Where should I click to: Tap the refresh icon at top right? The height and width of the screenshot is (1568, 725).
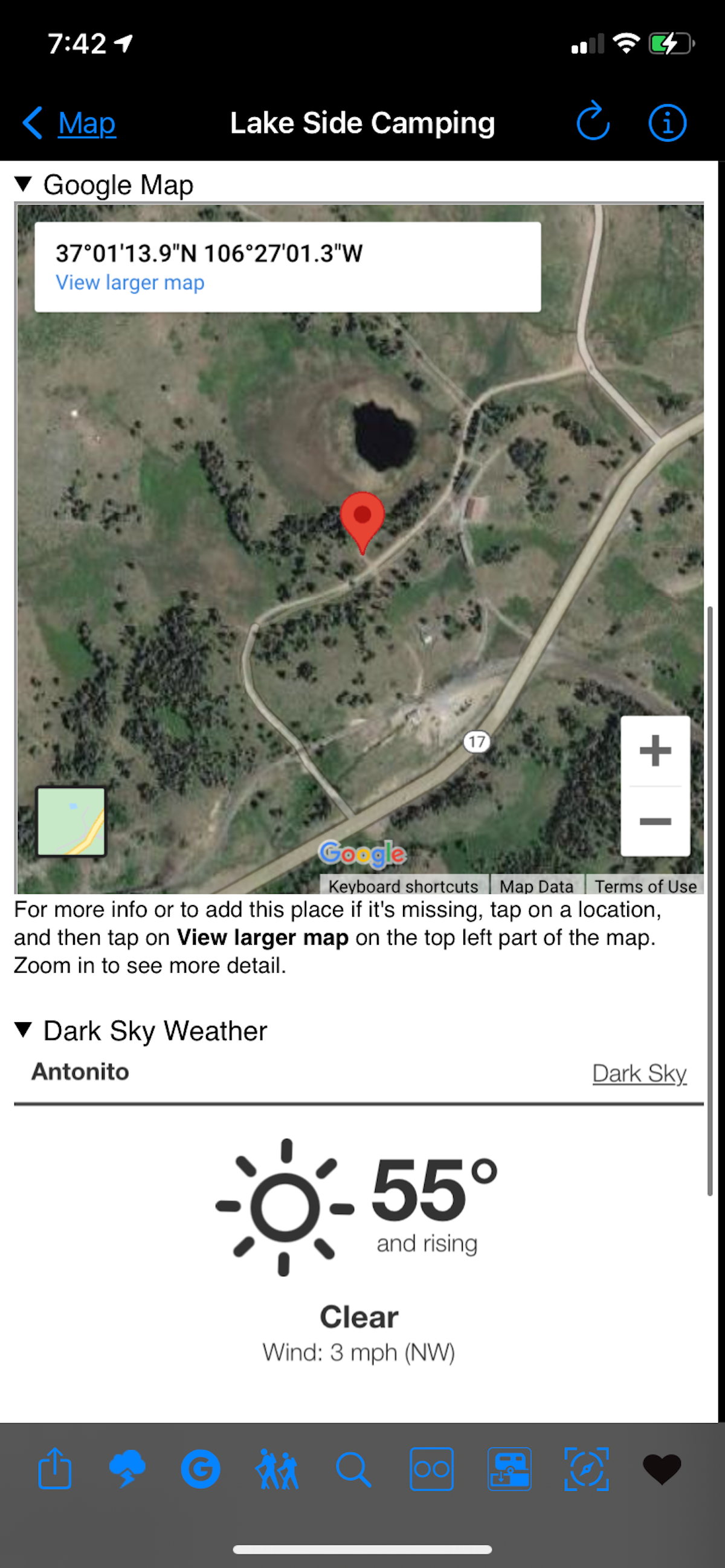593,123
